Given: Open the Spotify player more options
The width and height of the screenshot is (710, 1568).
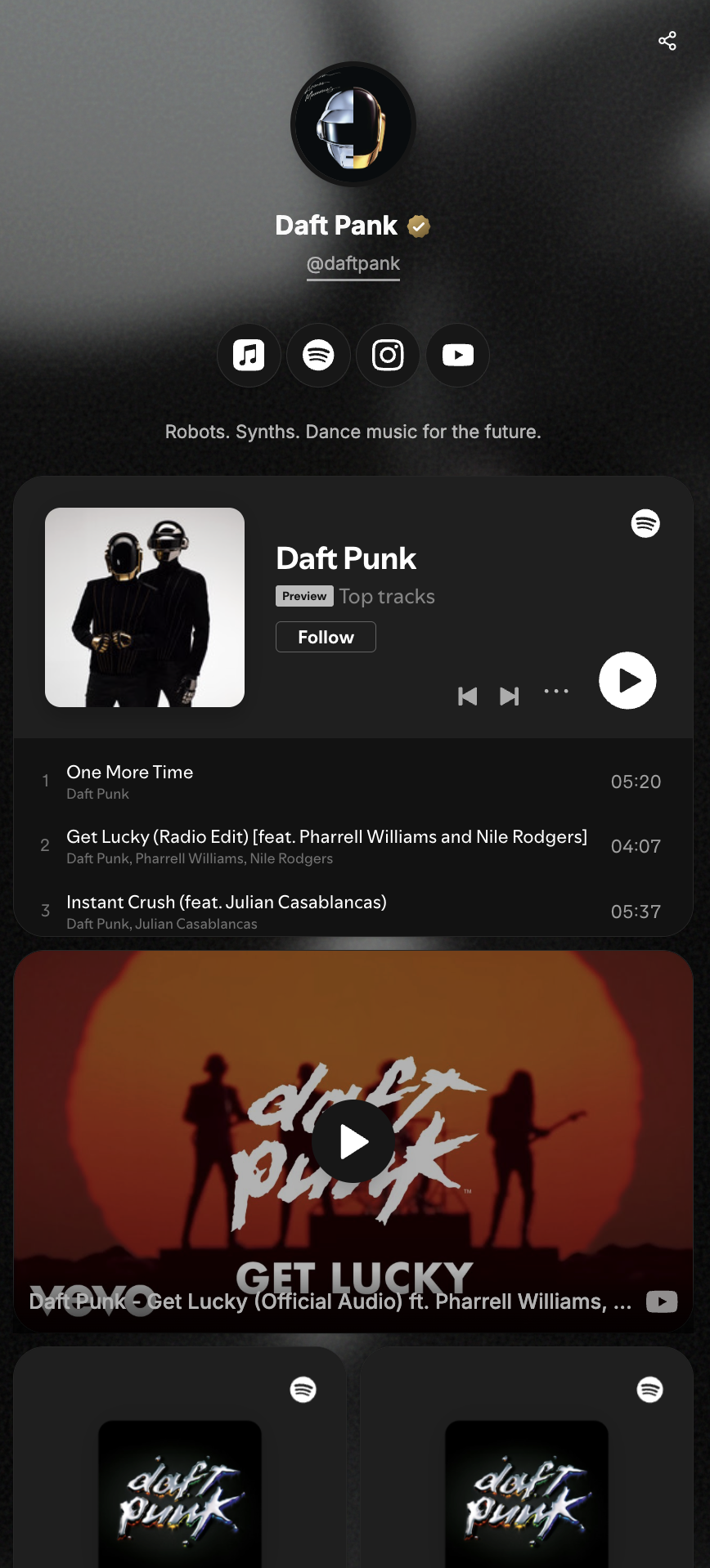Looking at the screenshot, I should click(x=556, y=692).
